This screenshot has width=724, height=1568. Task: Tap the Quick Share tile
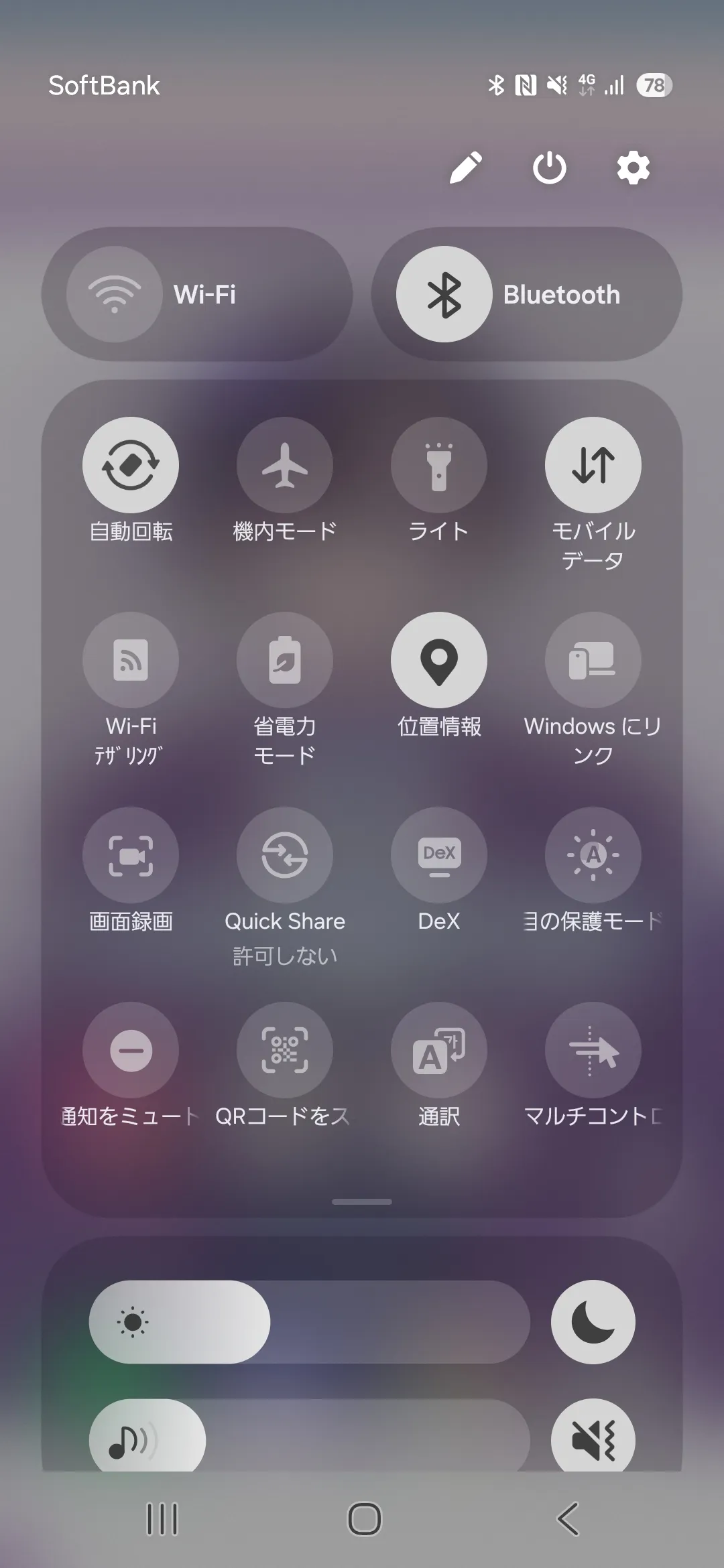(285, 855)
